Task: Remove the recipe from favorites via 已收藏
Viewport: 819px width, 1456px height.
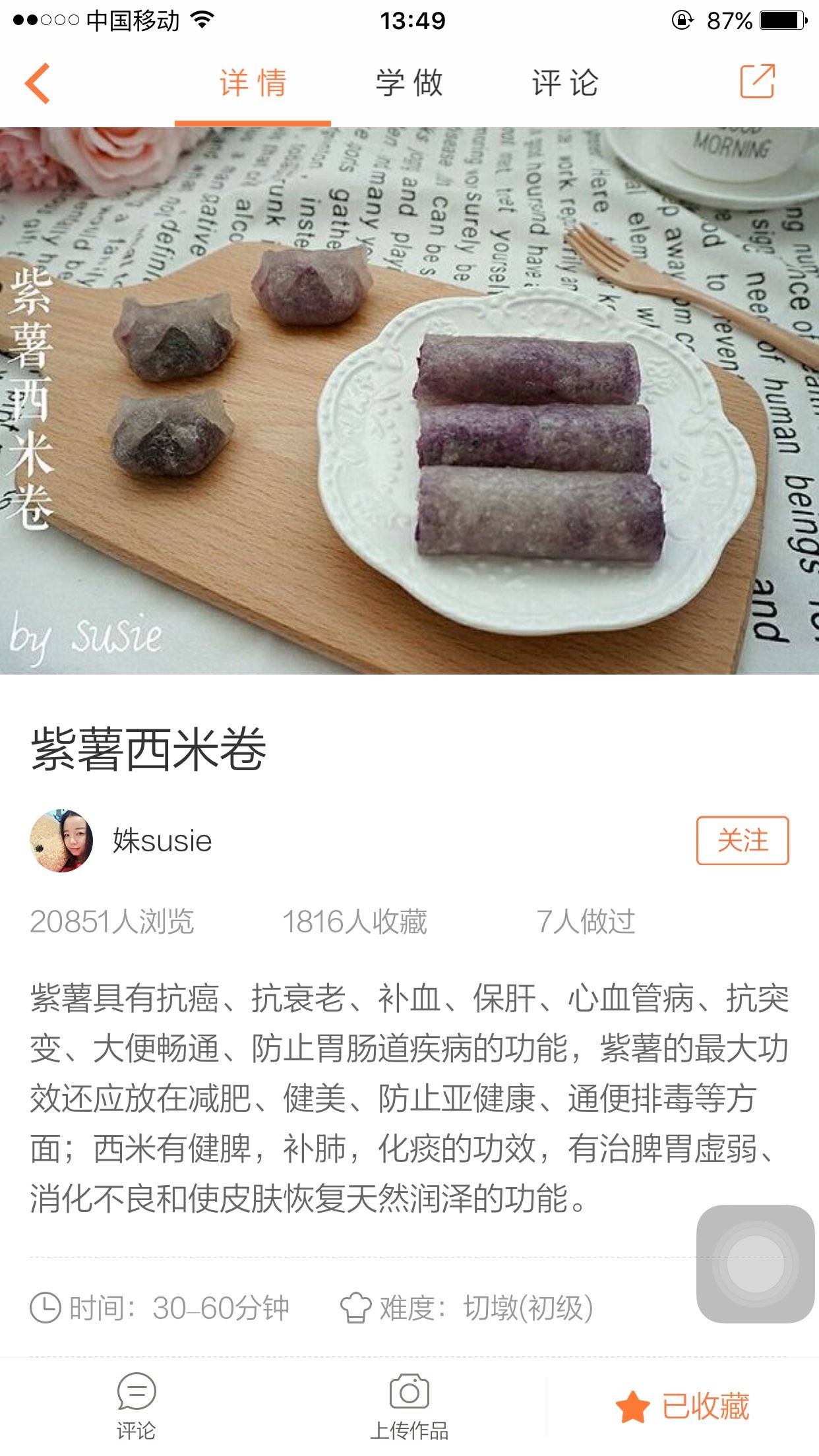Action: pyautogui.click(x=682, y=1406)
